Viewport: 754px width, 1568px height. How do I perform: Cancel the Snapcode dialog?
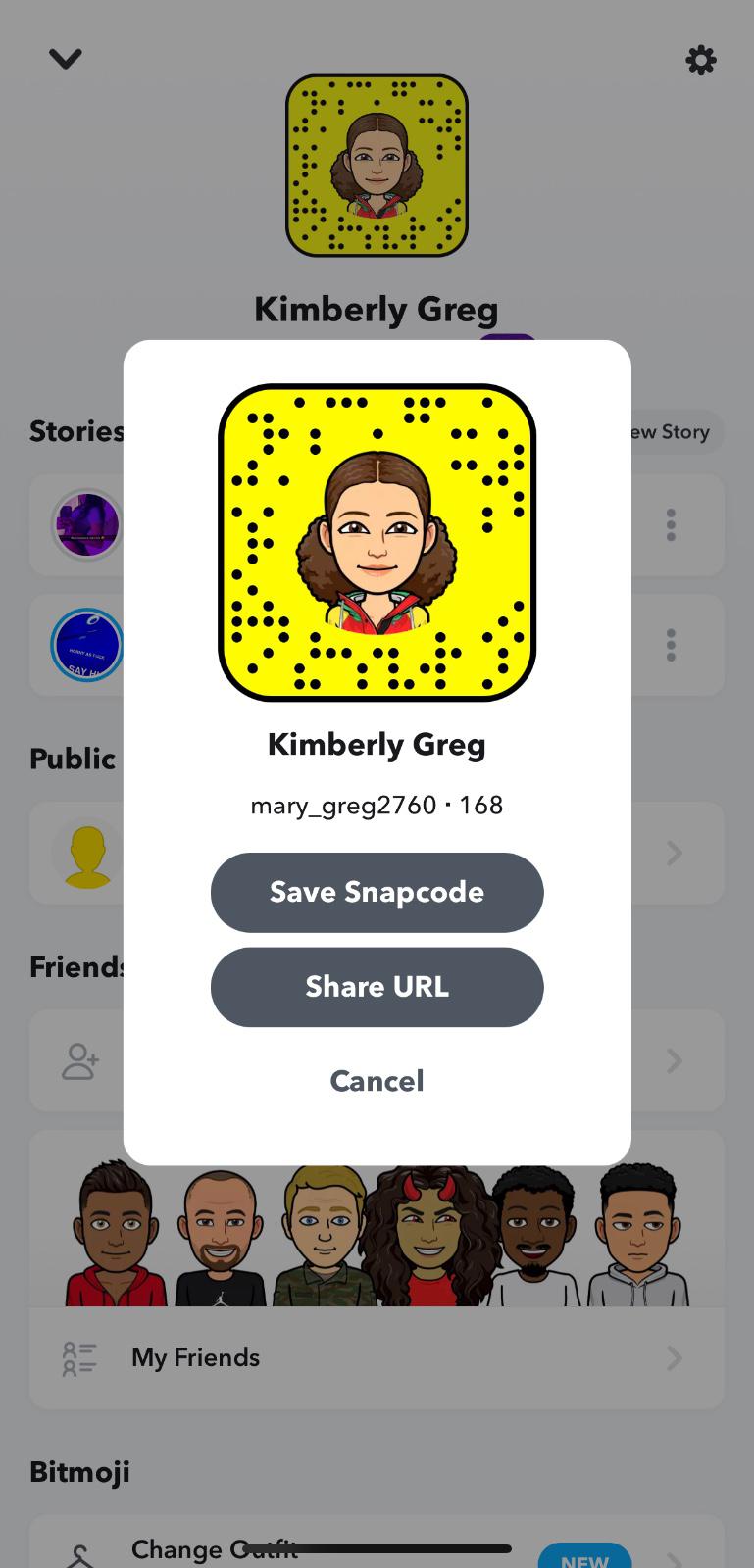tap(377, 1081)
